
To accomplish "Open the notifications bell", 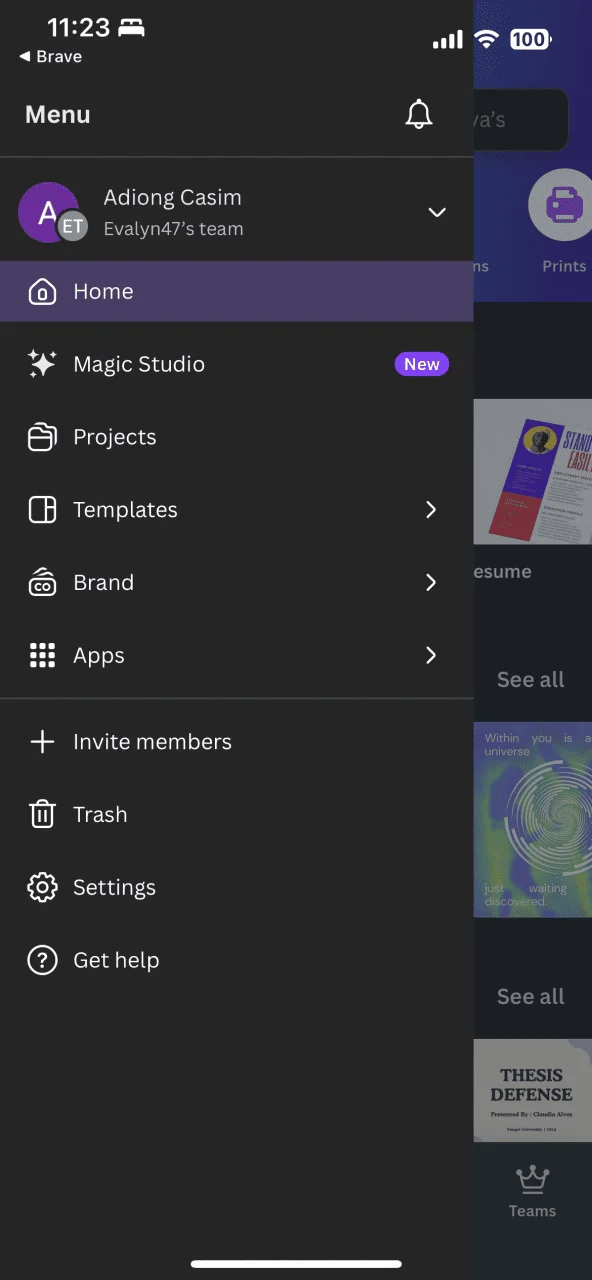I will 419,115.
